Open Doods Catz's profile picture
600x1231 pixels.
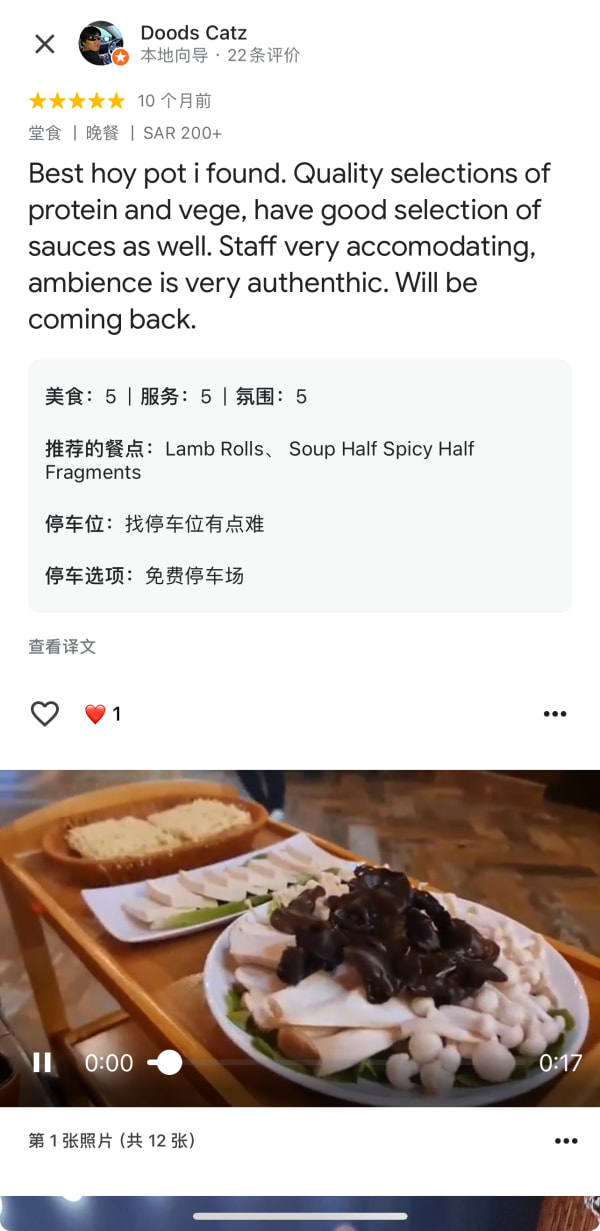click(102, 44)
